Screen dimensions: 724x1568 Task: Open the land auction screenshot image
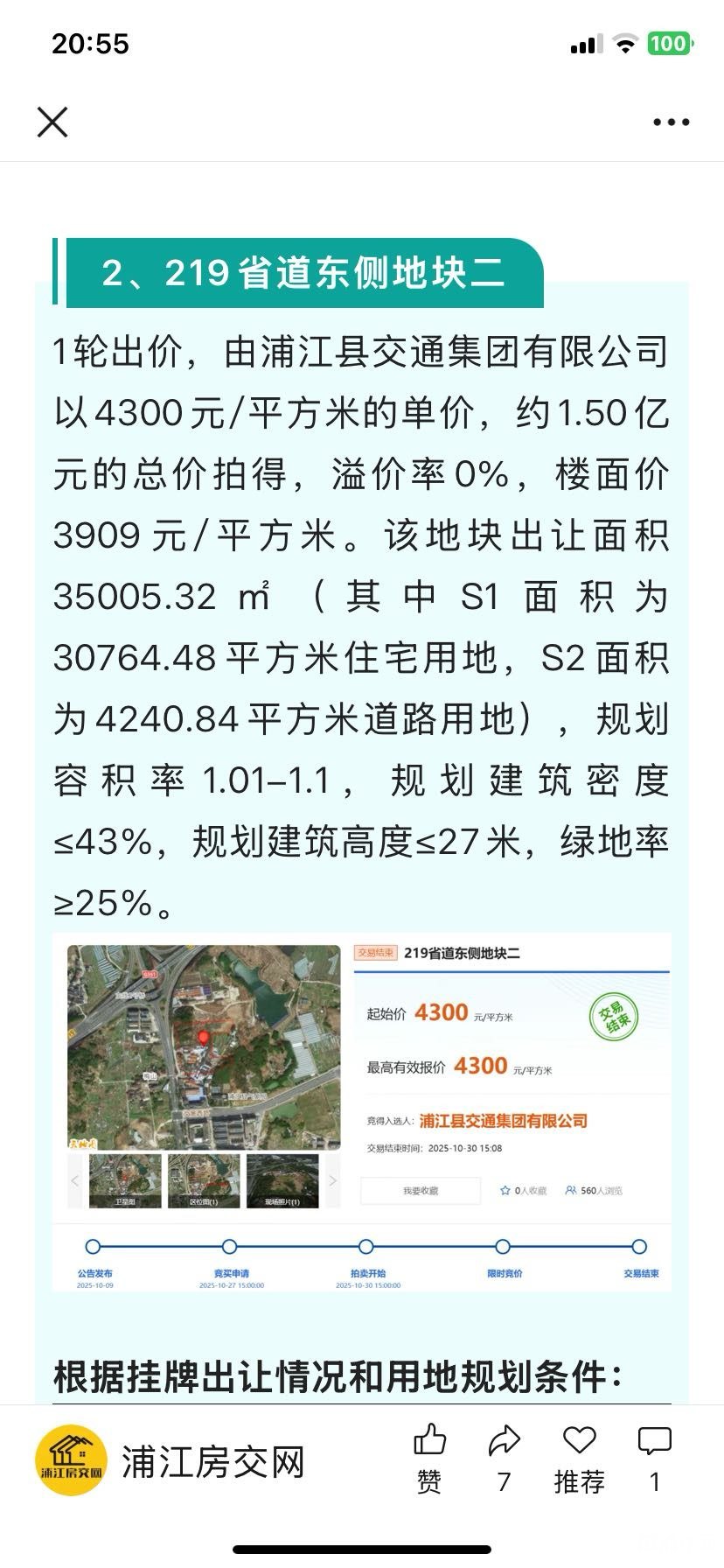(x=362, y=1113)
